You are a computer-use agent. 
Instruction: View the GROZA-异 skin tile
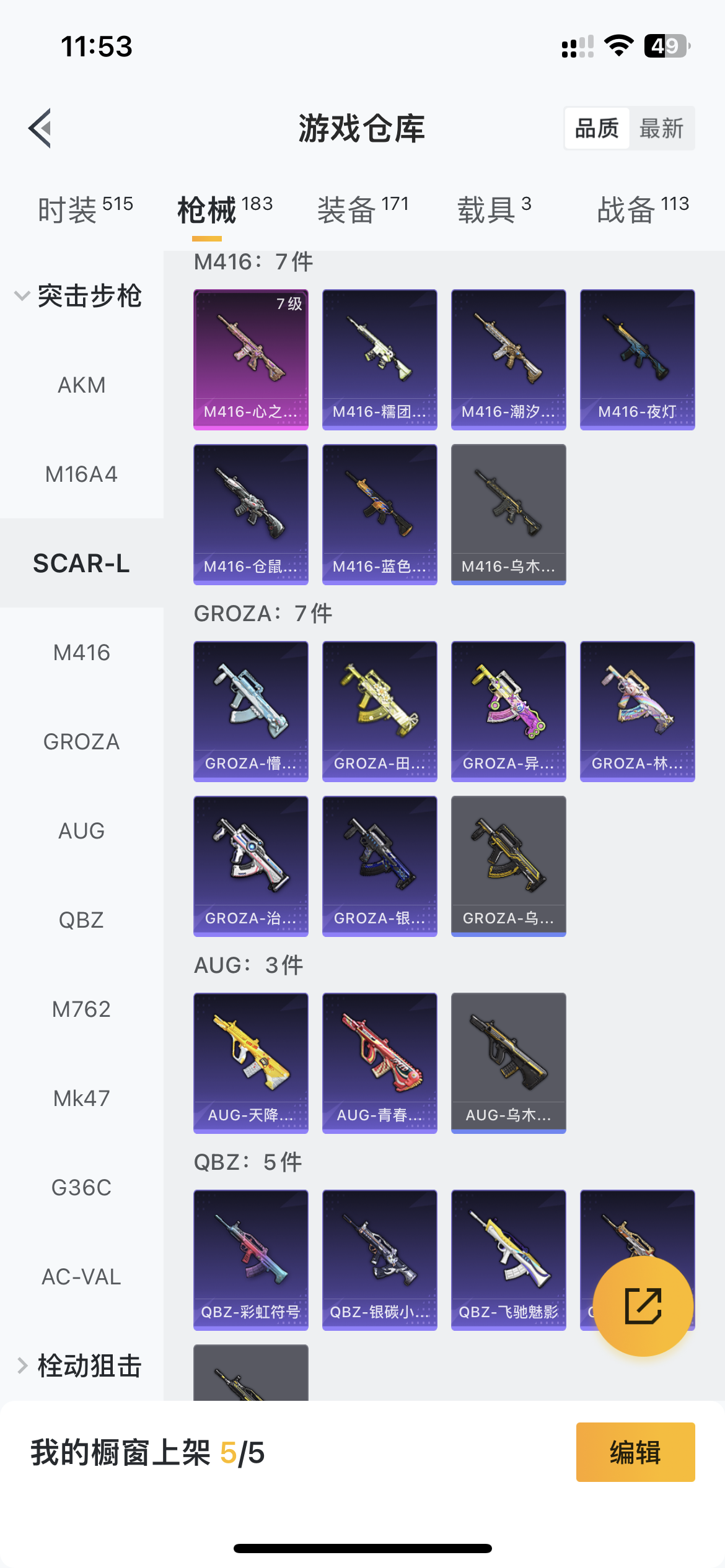point(508,711)
